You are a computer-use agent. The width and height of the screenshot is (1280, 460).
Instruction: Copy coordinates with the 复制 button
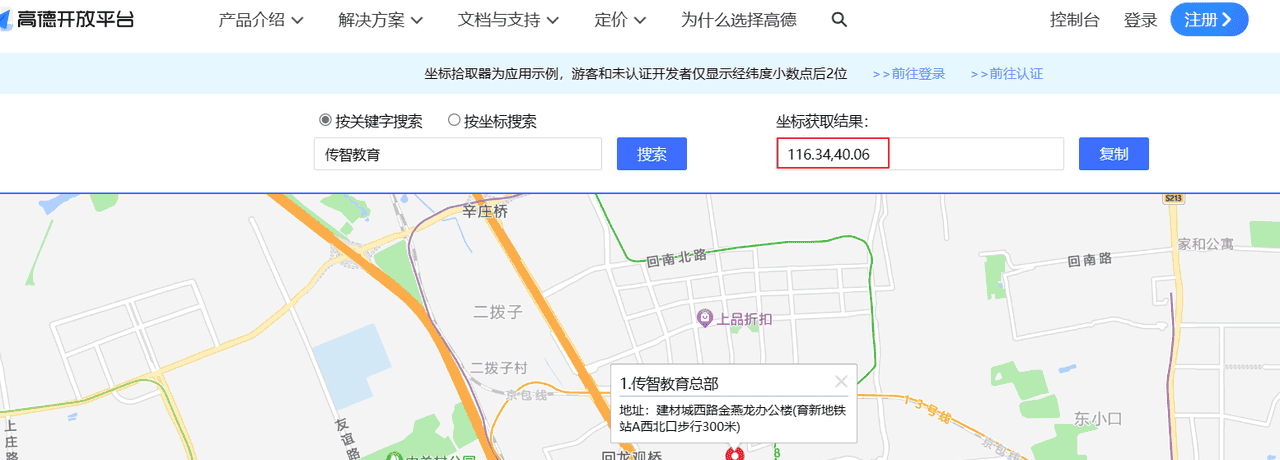[1113, 154]
